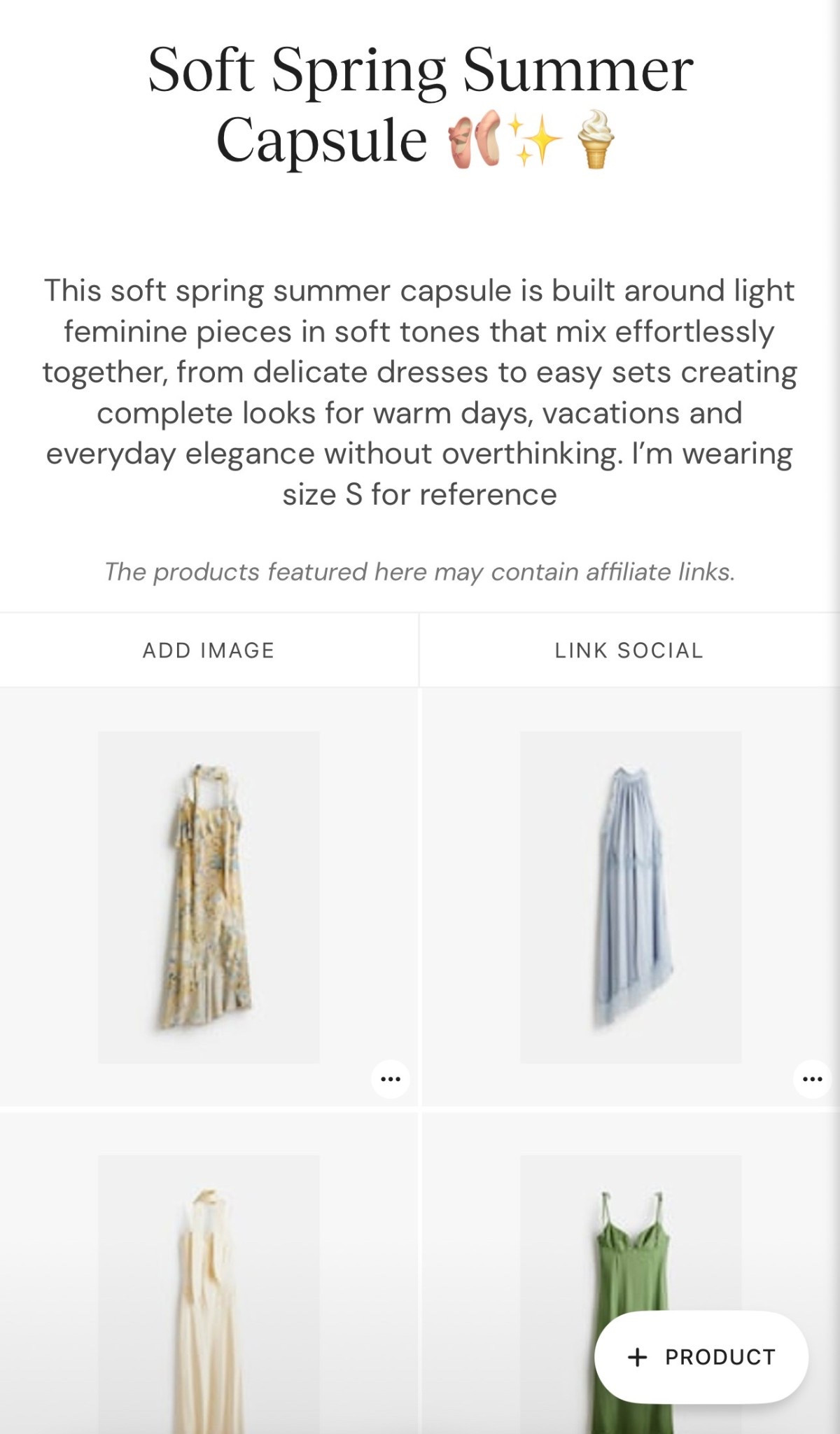Viewport: 840px width, 1434px height.
Task: Click the ellipsis icon below the floral dress thumbnail
Action: click(390, 1078)
